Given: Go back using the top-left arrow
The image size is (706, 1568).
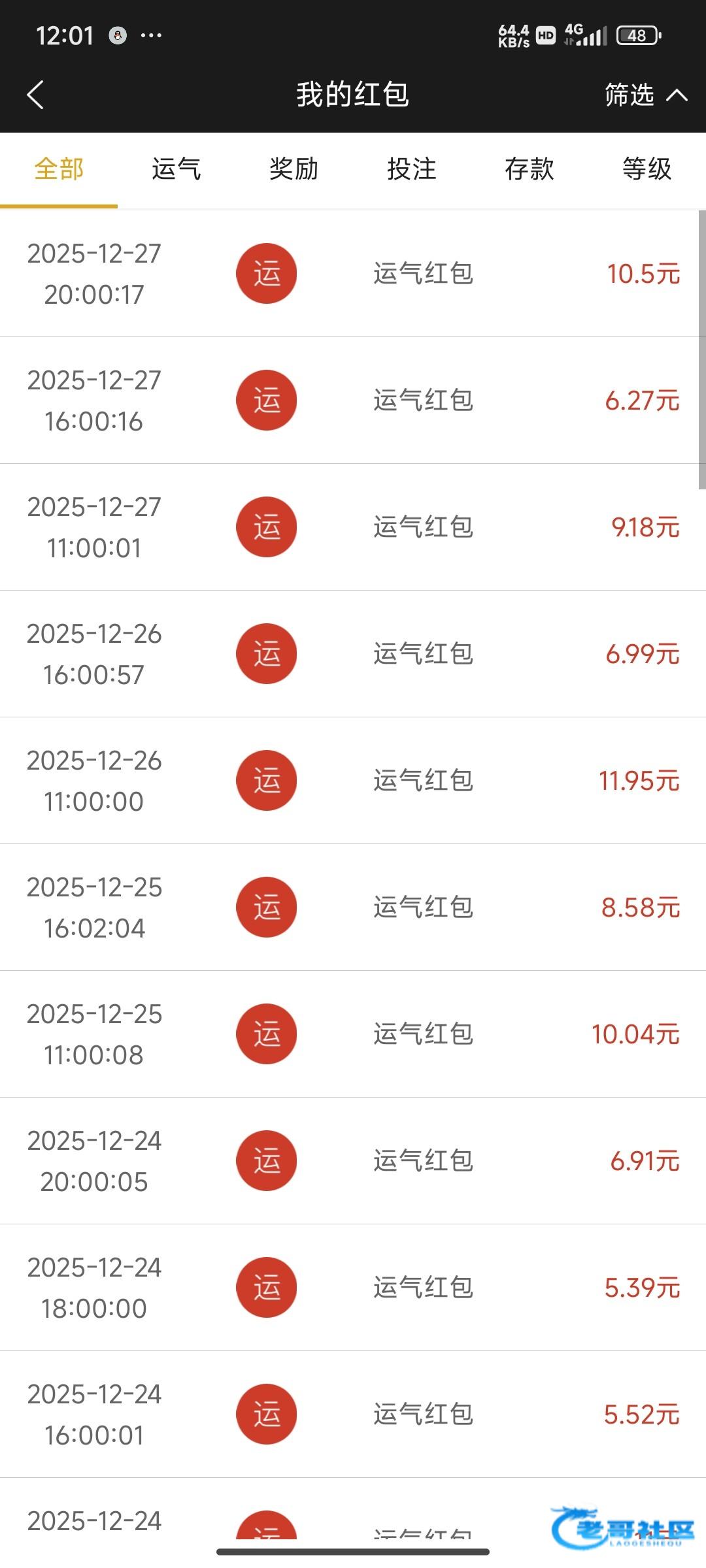Looking at the screenshot, I should (x=35, y=95).
